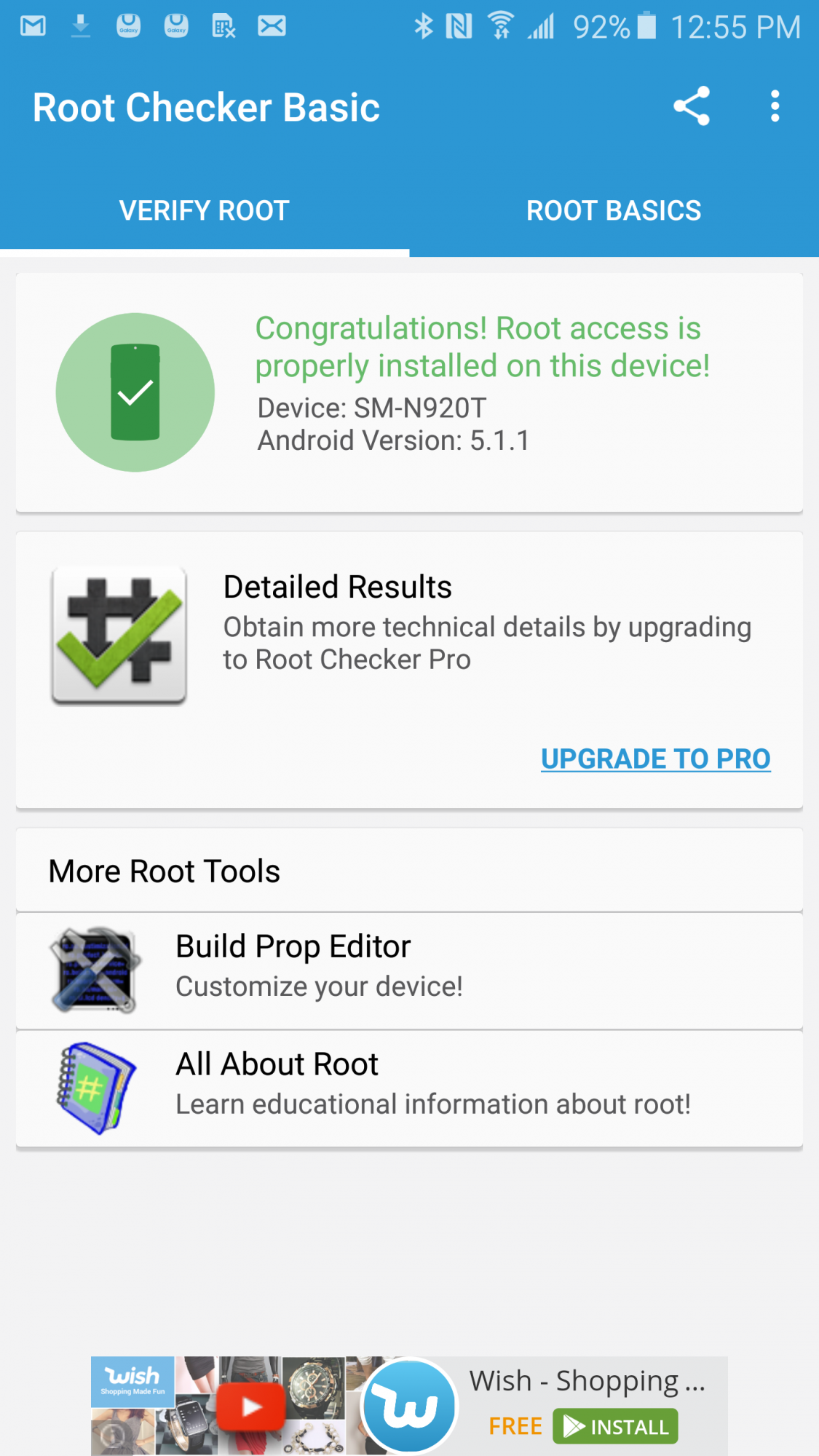
Task: Open the Detailed Results card
Action: coord(409,670)
